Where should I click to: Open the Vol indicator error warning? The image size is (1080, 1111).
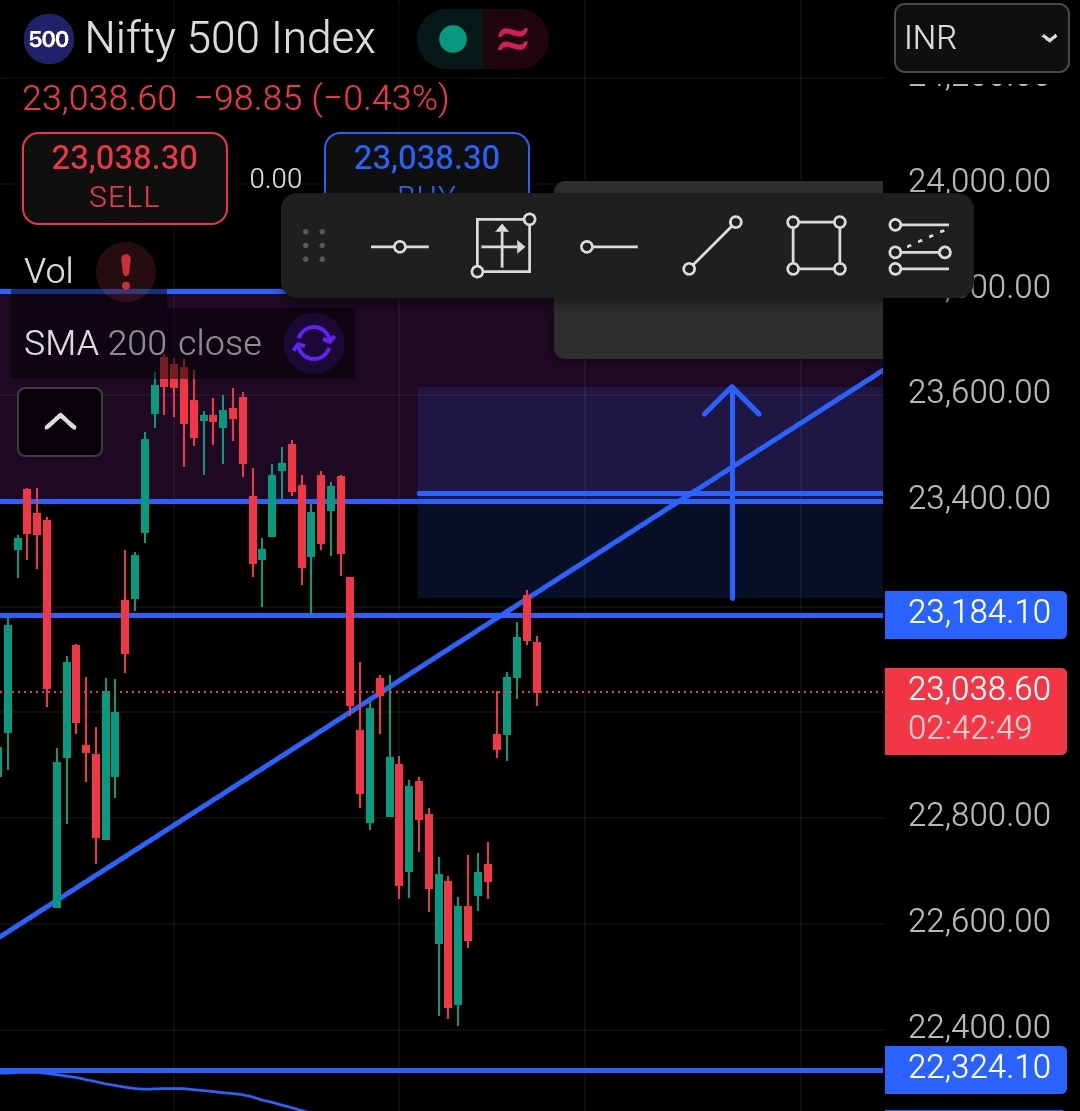(x=126, y=271)
